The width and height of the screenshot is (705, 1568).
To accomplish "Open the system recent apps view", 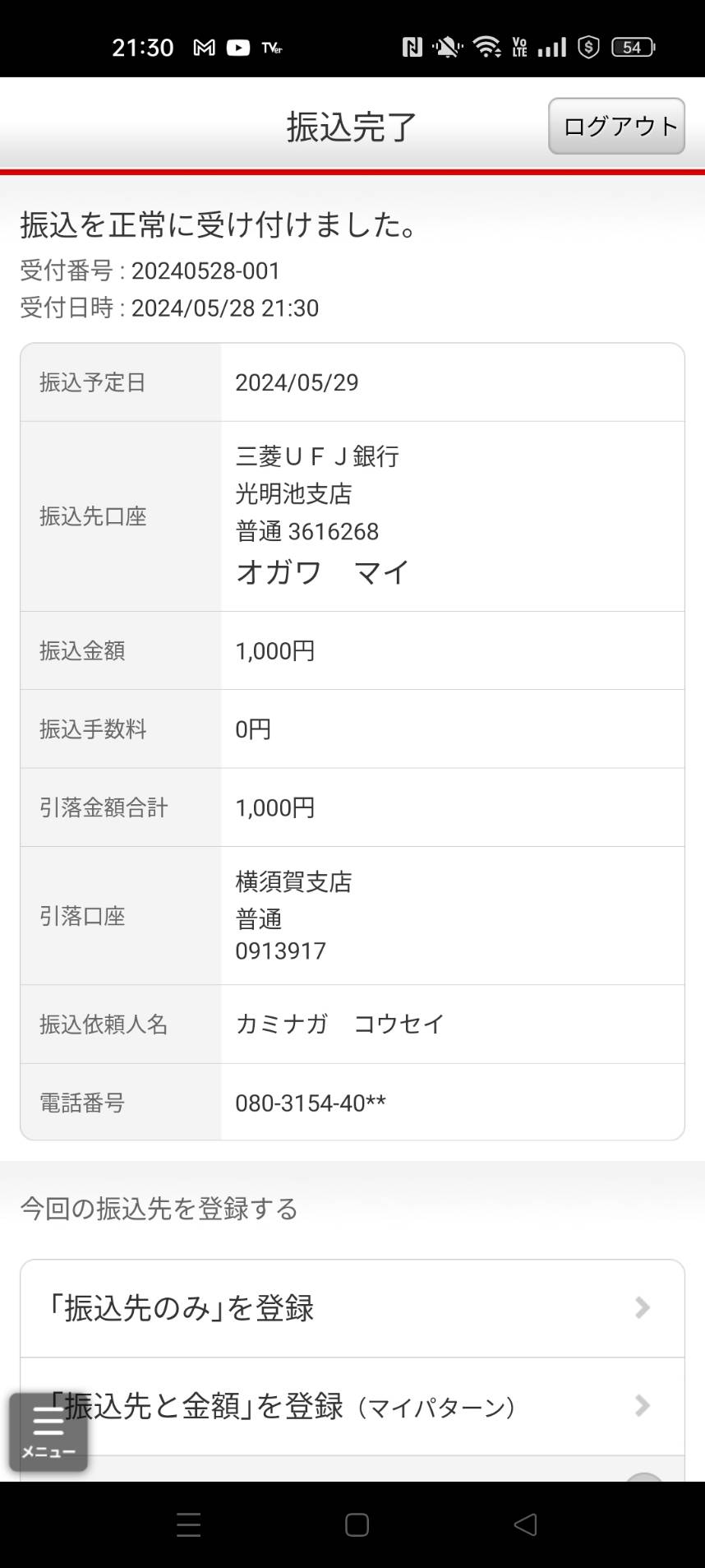I will pyautogui.click(x=188, y=1524).
